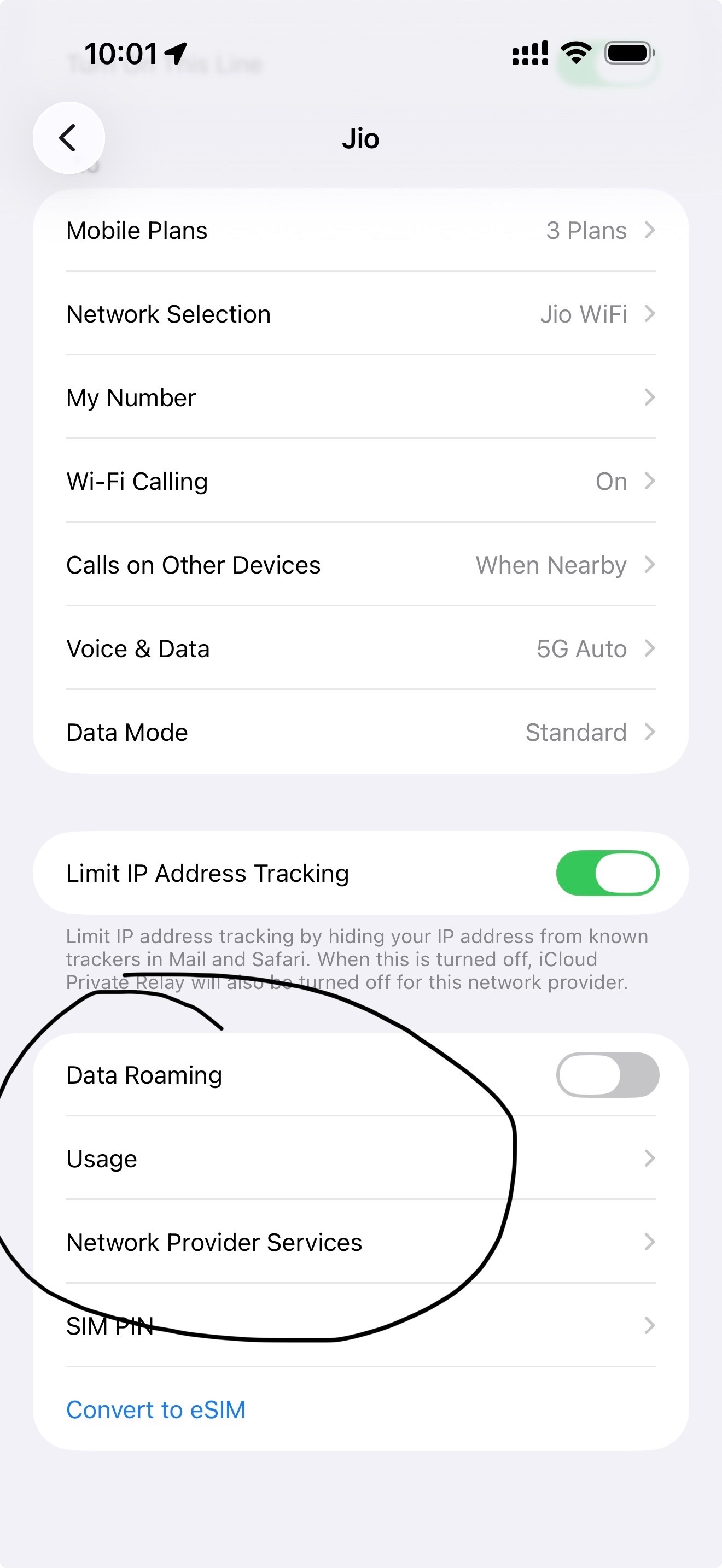Open Data Mode settings
This screenshot has height=1568, width=722.
(361, 732)
